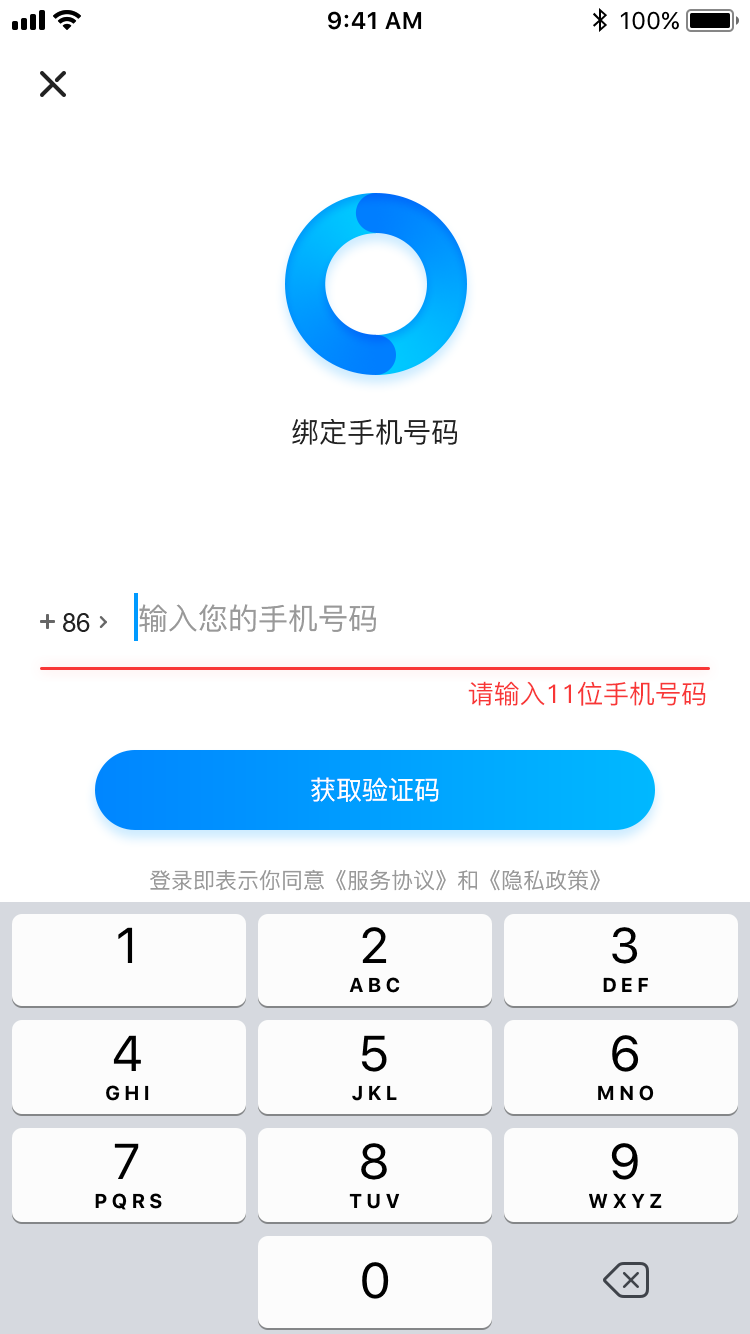Image resolution: width=750 pixels, height=1334 pixels.
Task: Tap the backspace key on keypad
Action: [x=626, y=1280]
